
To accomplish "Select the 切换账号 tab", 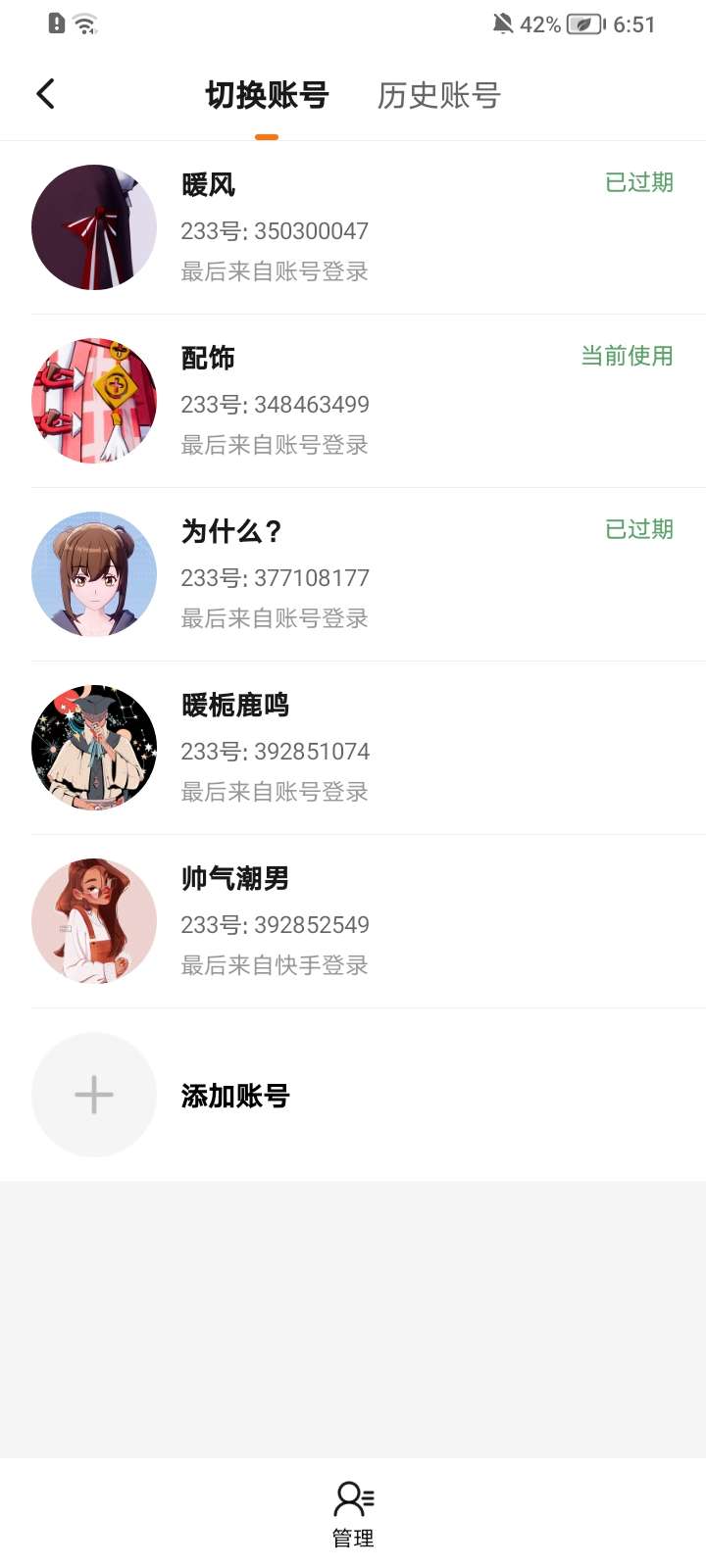I will 267,95.
